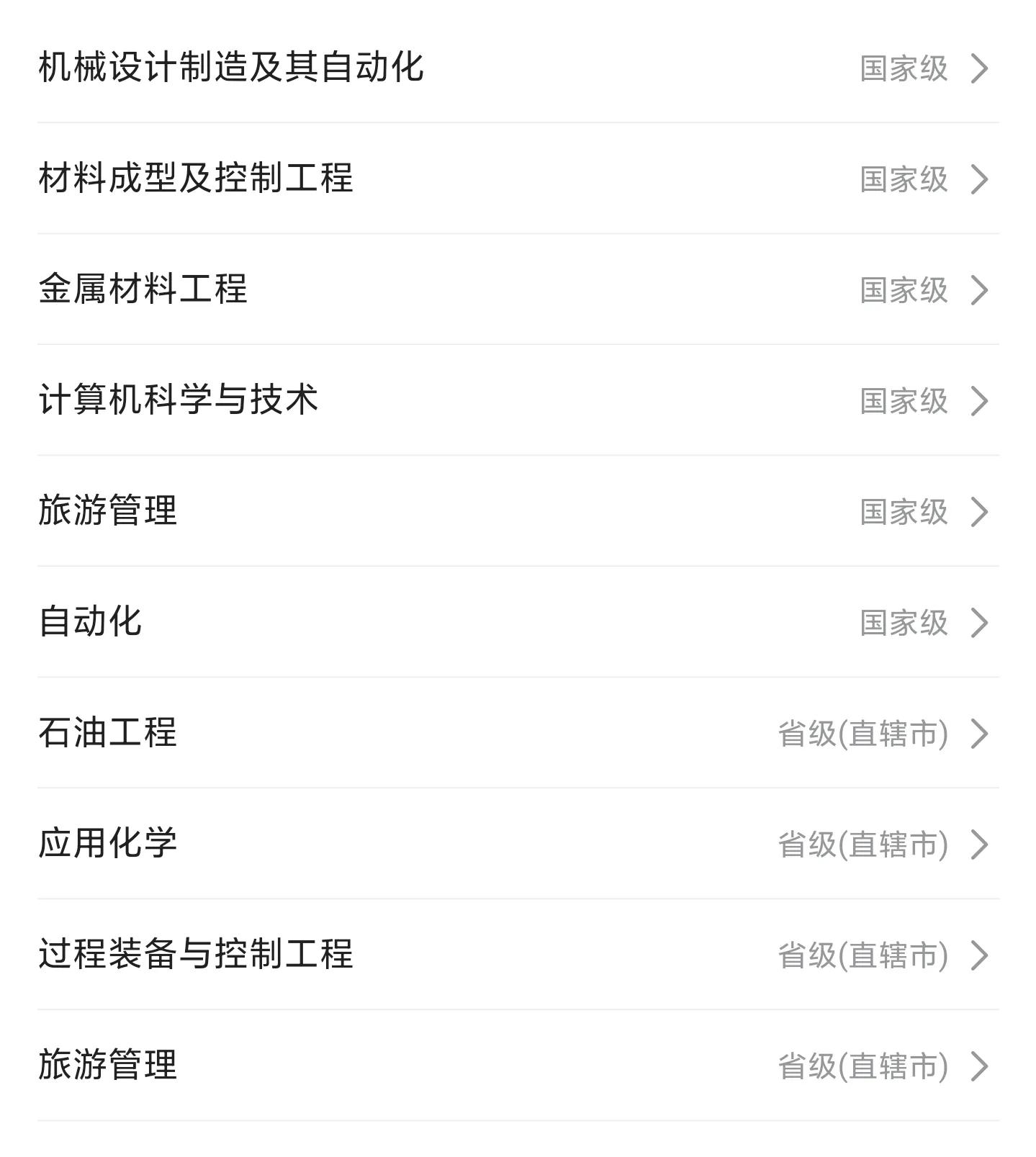Click the arrow beside national-level 旅游管理
The image size is (1036, 1157).
point(980,511)
